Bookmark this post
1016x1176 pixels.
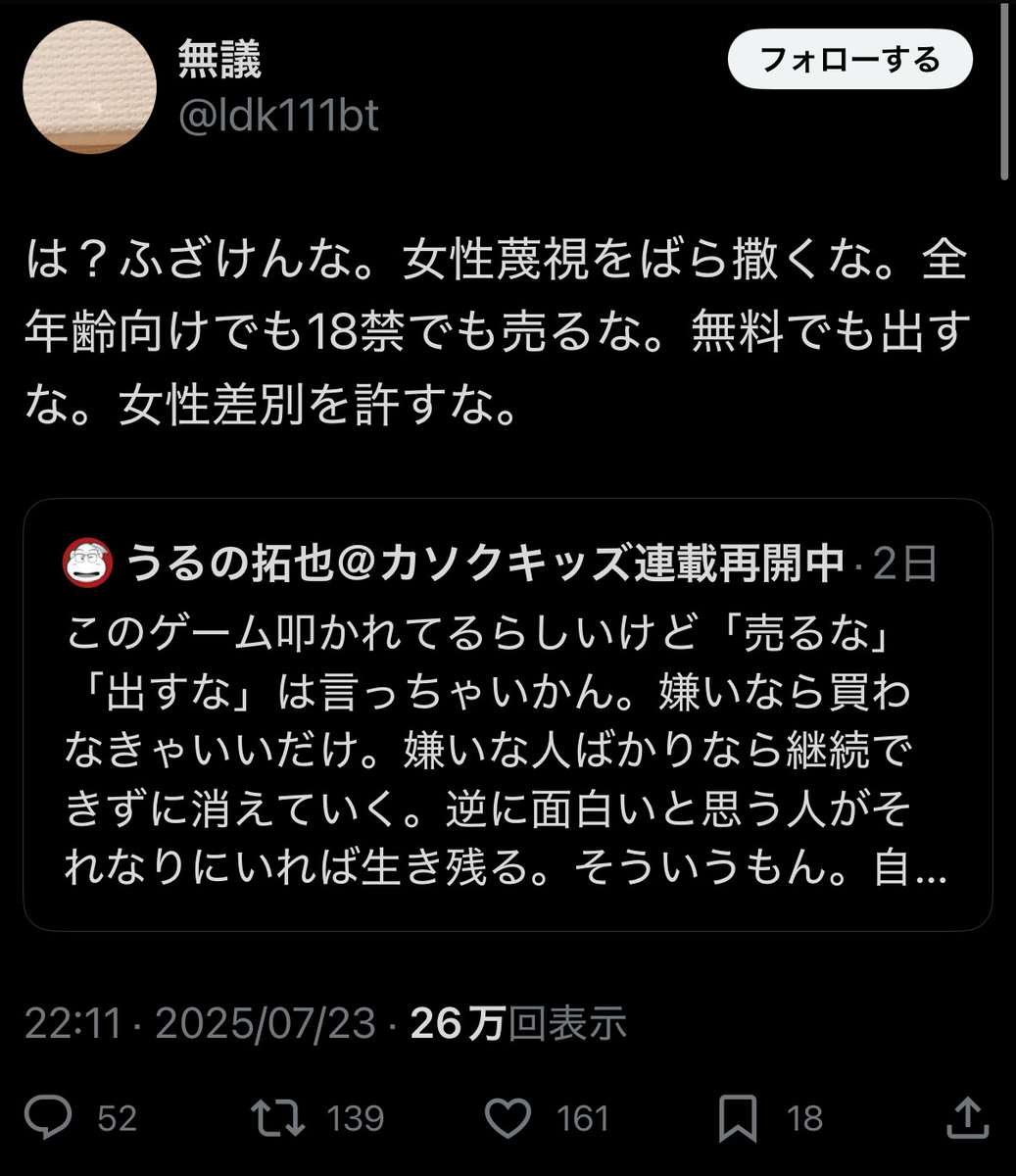738,1118
